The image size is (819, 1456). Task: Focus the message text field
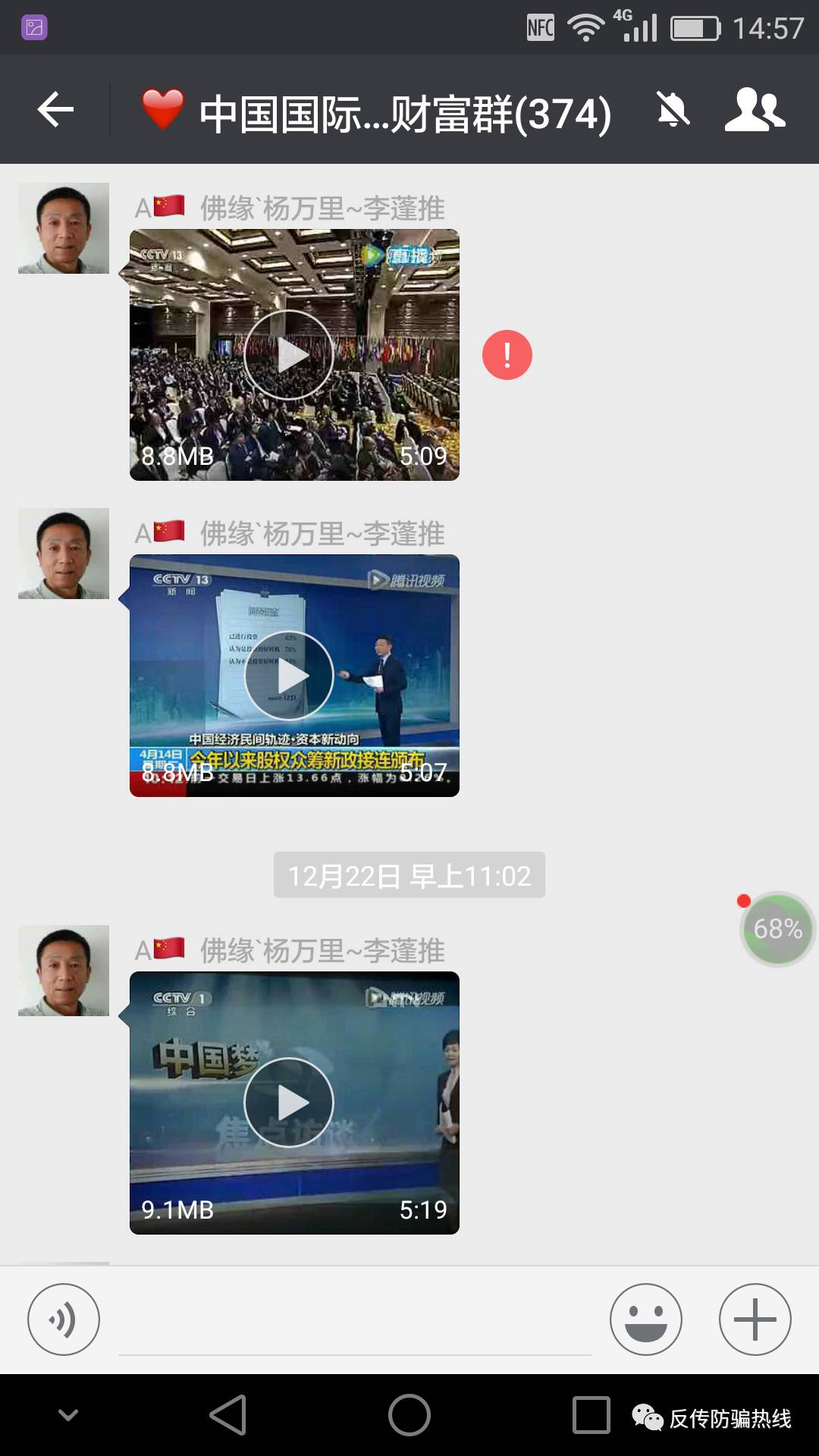pos(354,1323)
